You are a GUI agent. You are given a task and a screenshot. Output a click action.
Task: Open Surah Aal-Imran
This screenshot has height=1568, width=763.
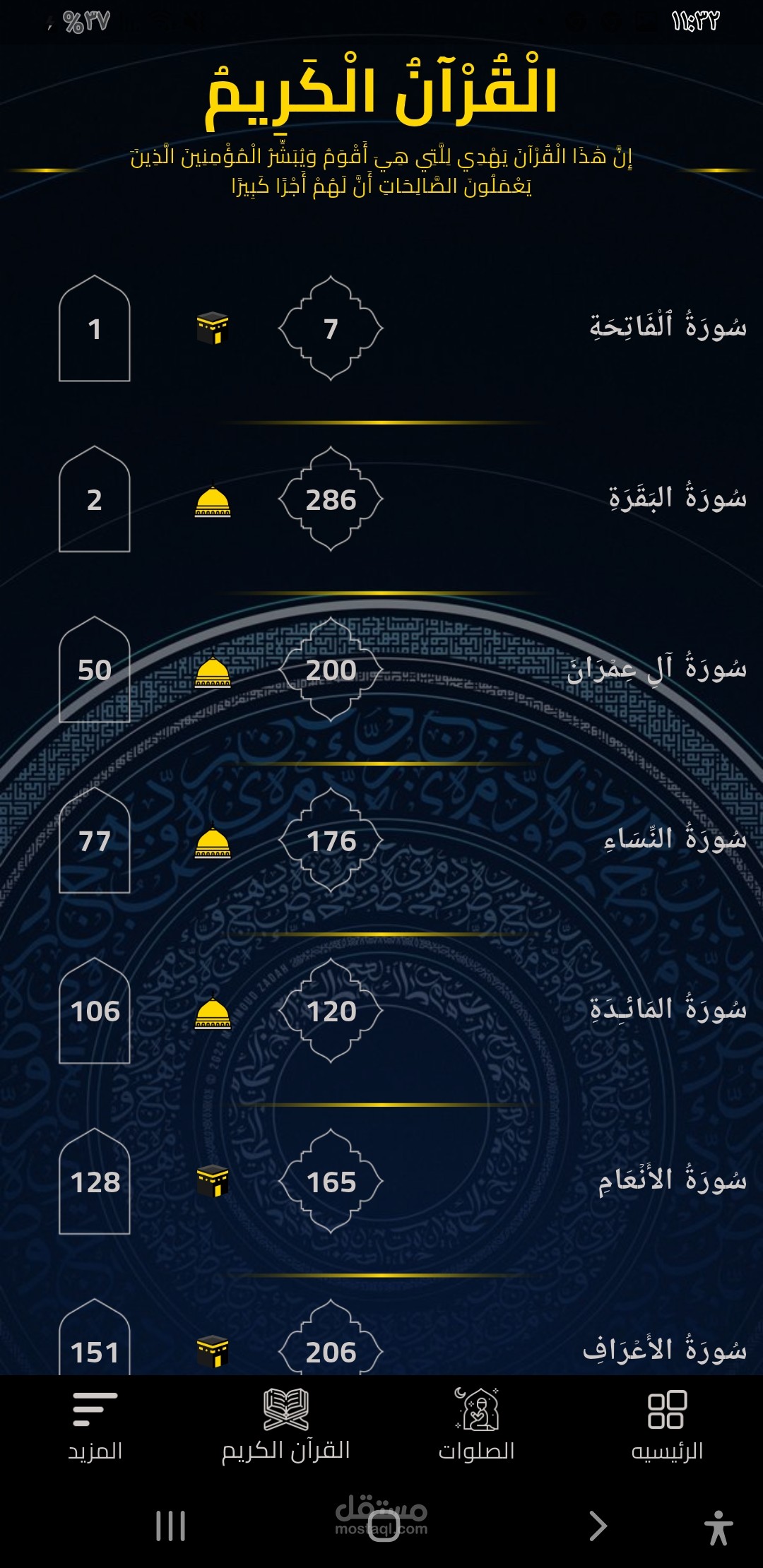(381, 670)
